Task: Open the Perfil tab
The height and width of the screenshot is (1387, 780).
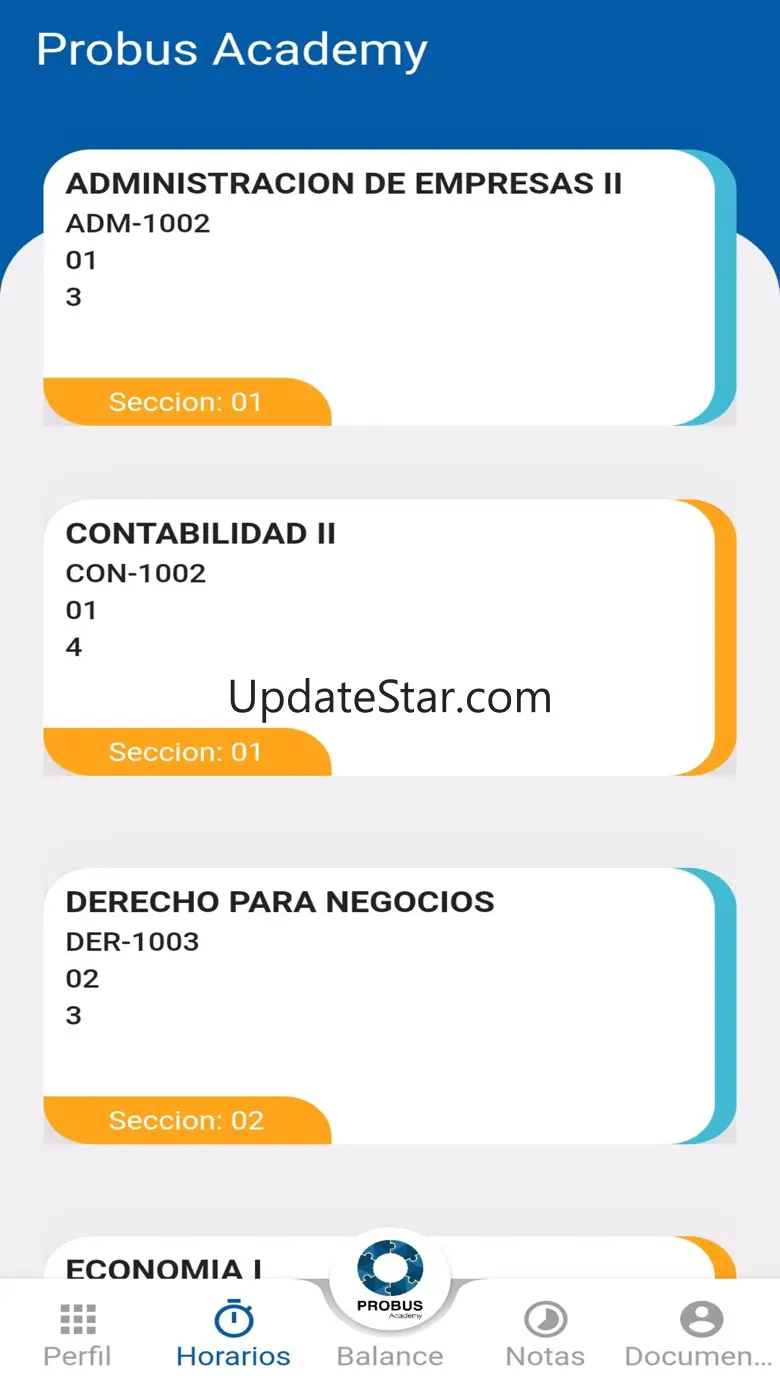Action: tap(78, 1334)
